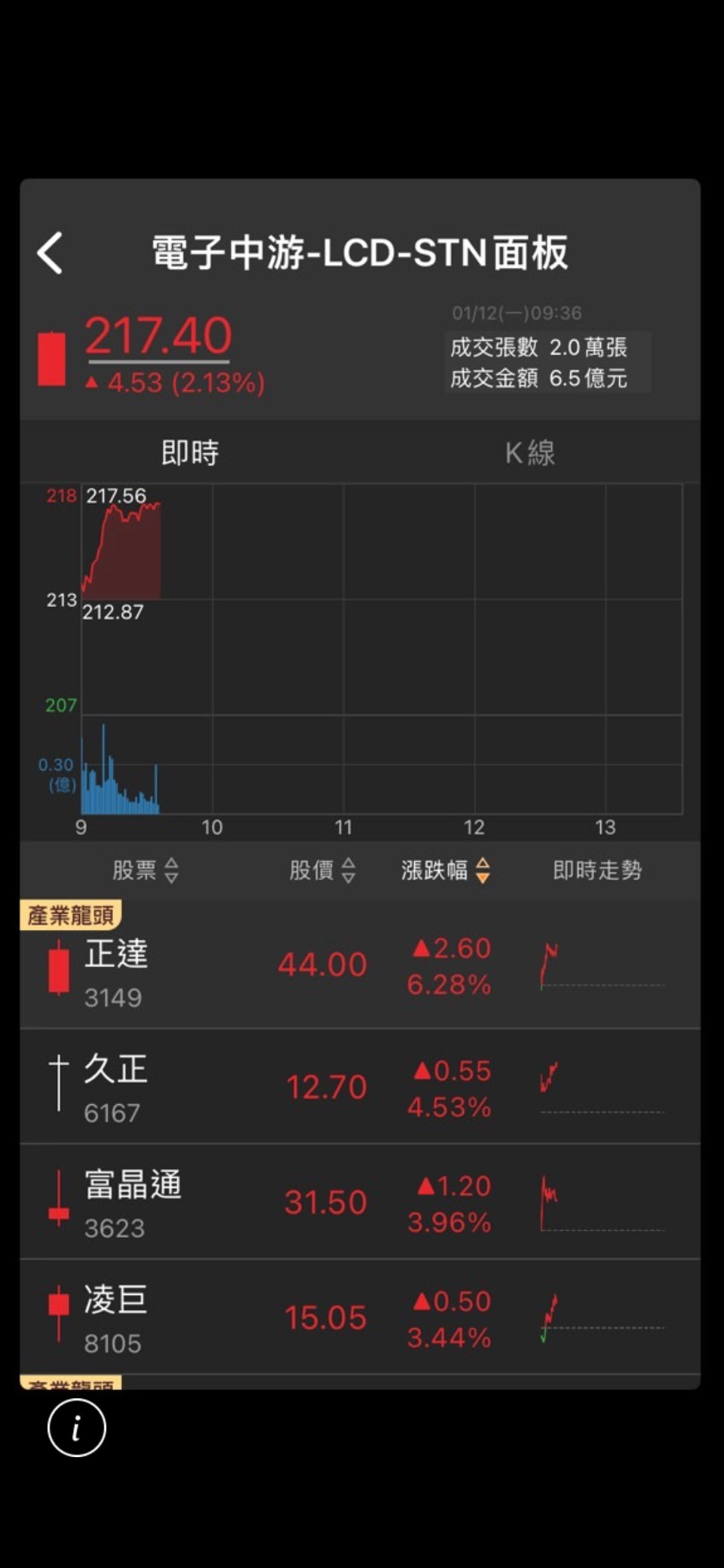Switch to the K線 chart tab
The width and height of the screenshot is (724, 1568).
pos(529,453)
